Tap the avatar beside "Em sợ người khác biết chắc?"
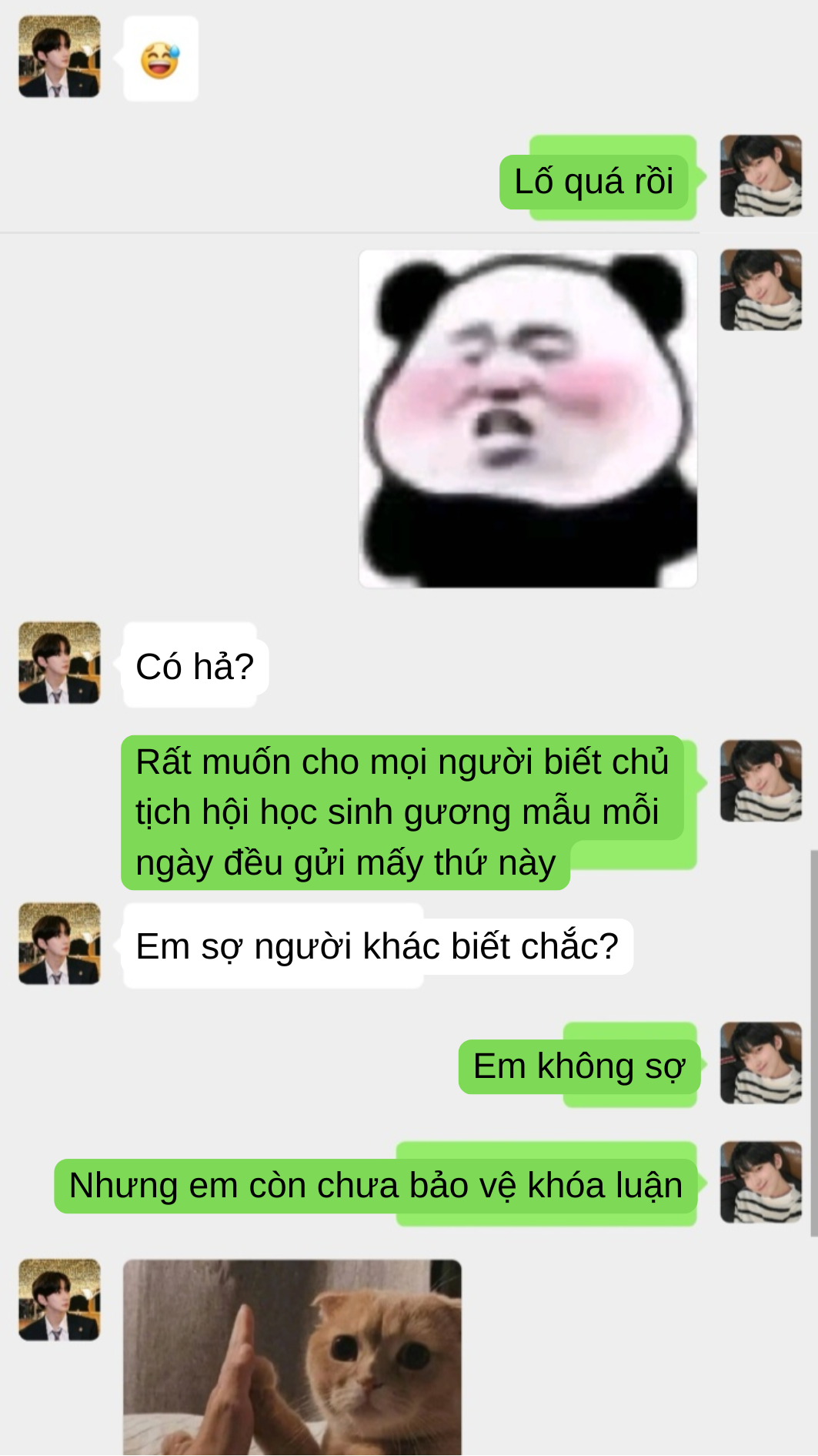The image size is (818, 1456). click(x=59, y=944)
